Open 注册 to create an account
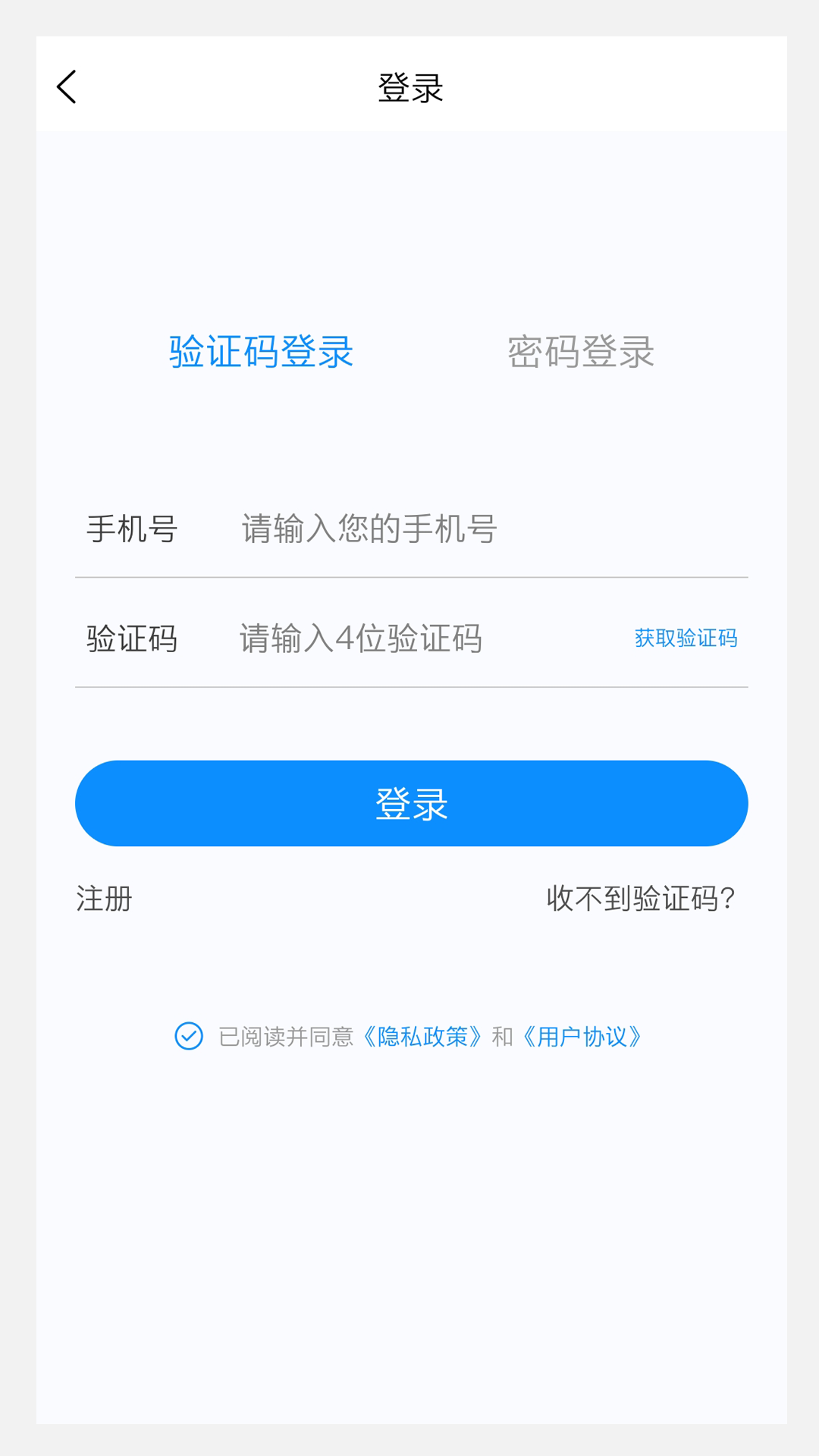This screenshot has width=819, height=1456. tap(102, 899)
